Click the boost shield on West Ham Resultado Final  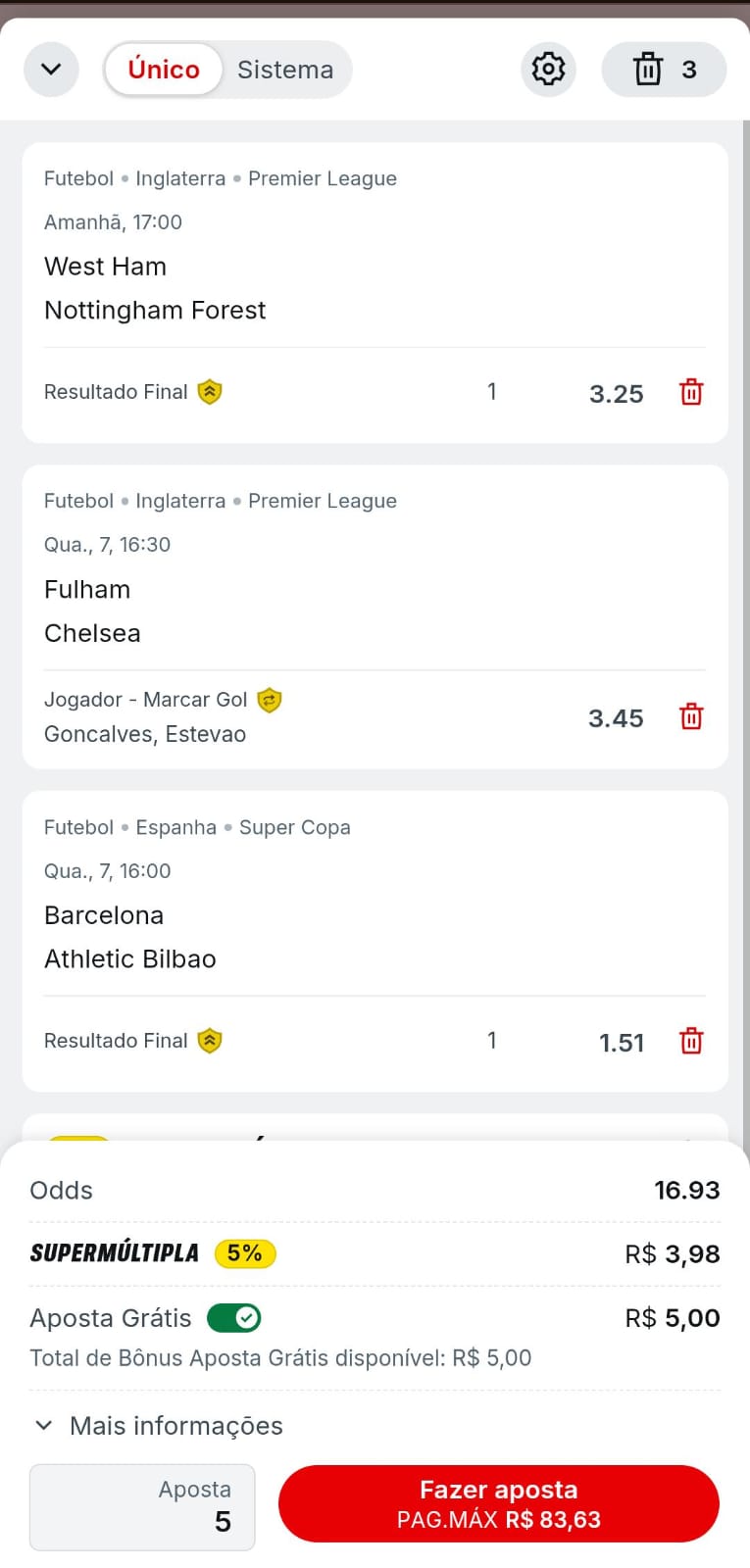click(x=209, y=391)
